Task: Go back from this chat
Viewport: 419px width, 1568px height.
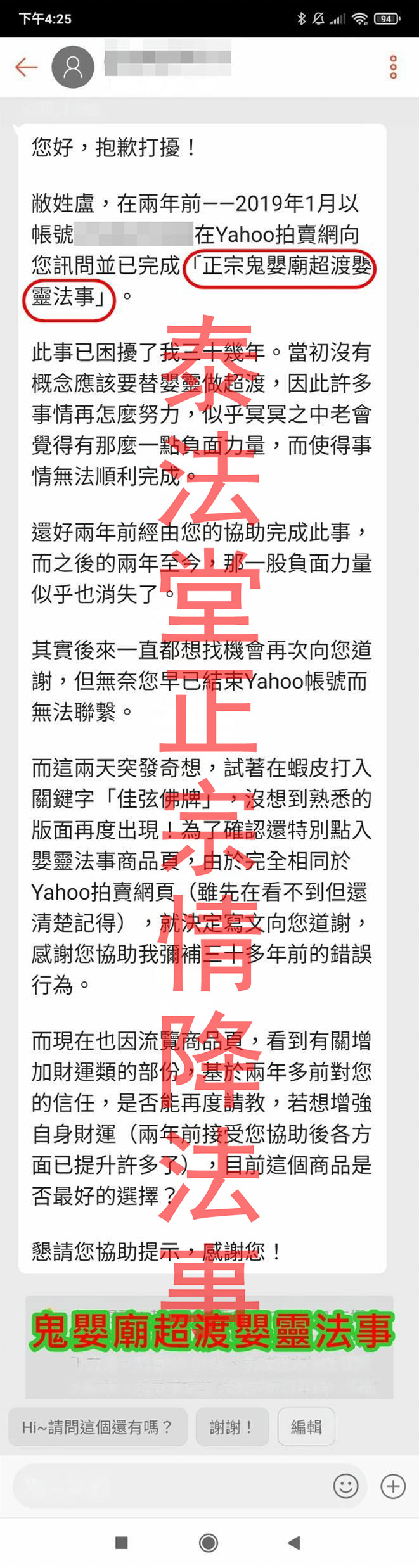Action: click(26, 67)
